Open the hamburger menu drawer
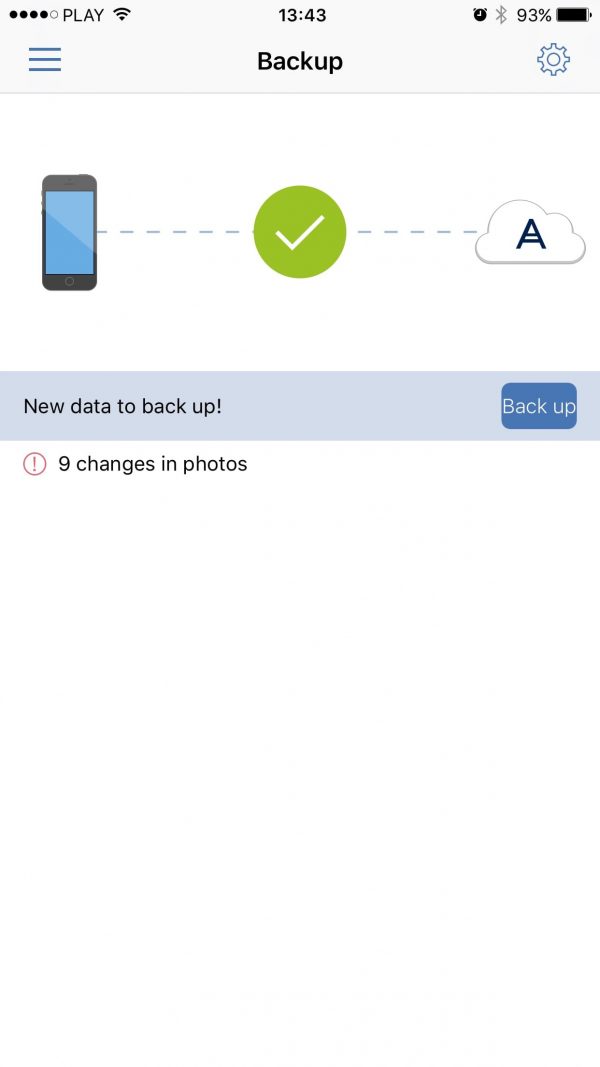Image resolution: width=600 pixels, height=1067 pixels. (45, 60)
